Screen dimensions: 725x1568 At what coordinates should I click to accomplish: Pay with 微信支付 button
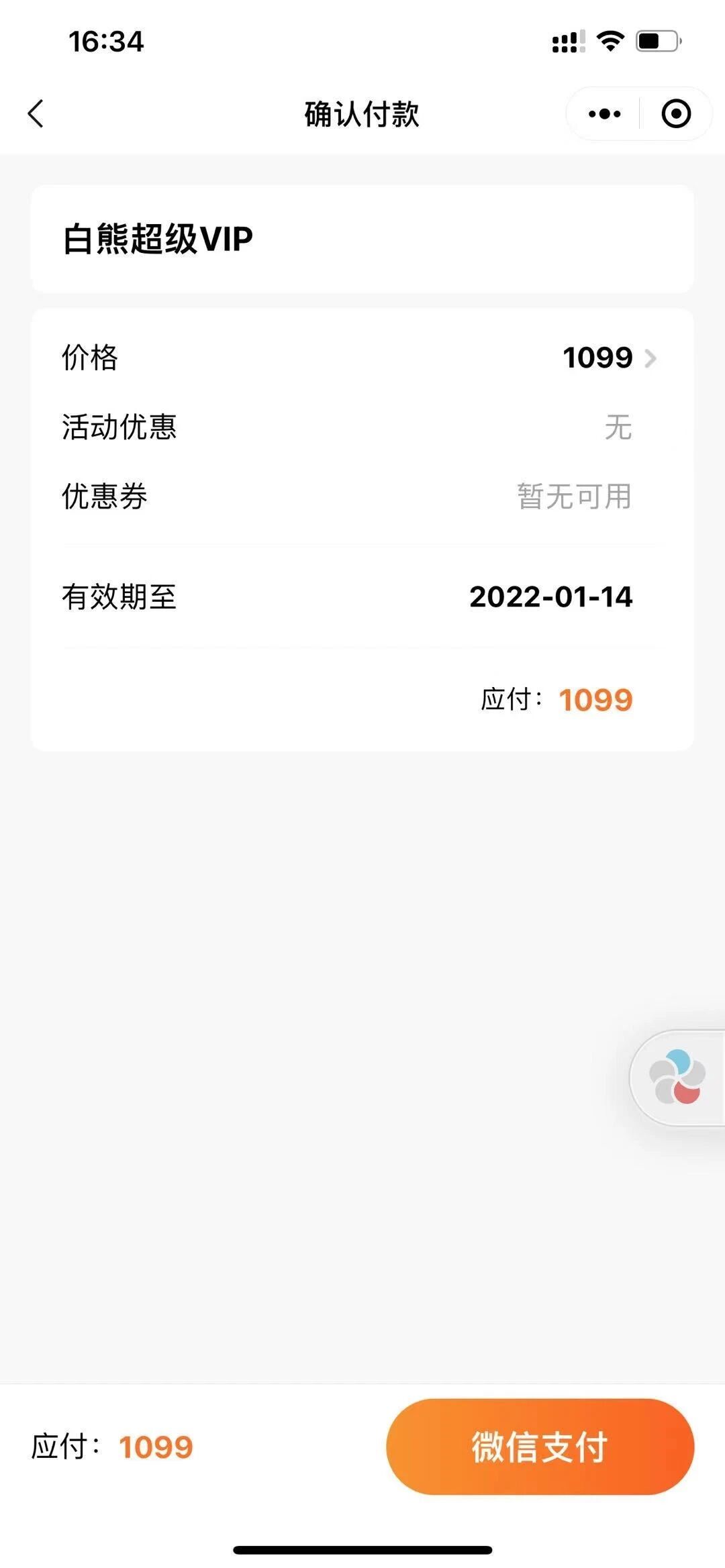click(540, 1447)
